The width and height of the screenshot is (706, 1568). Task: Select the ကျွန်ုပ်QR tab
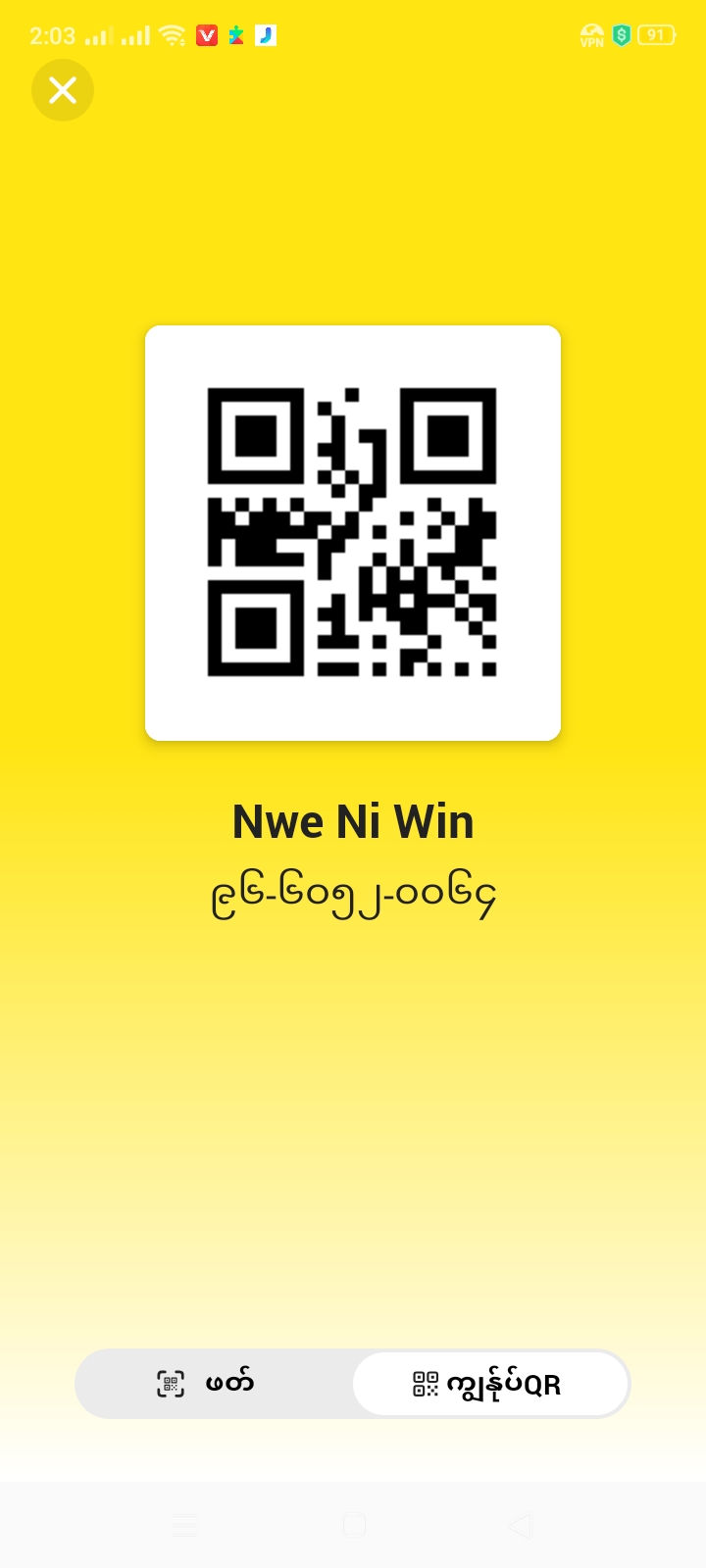click(x=489, y=1384)
